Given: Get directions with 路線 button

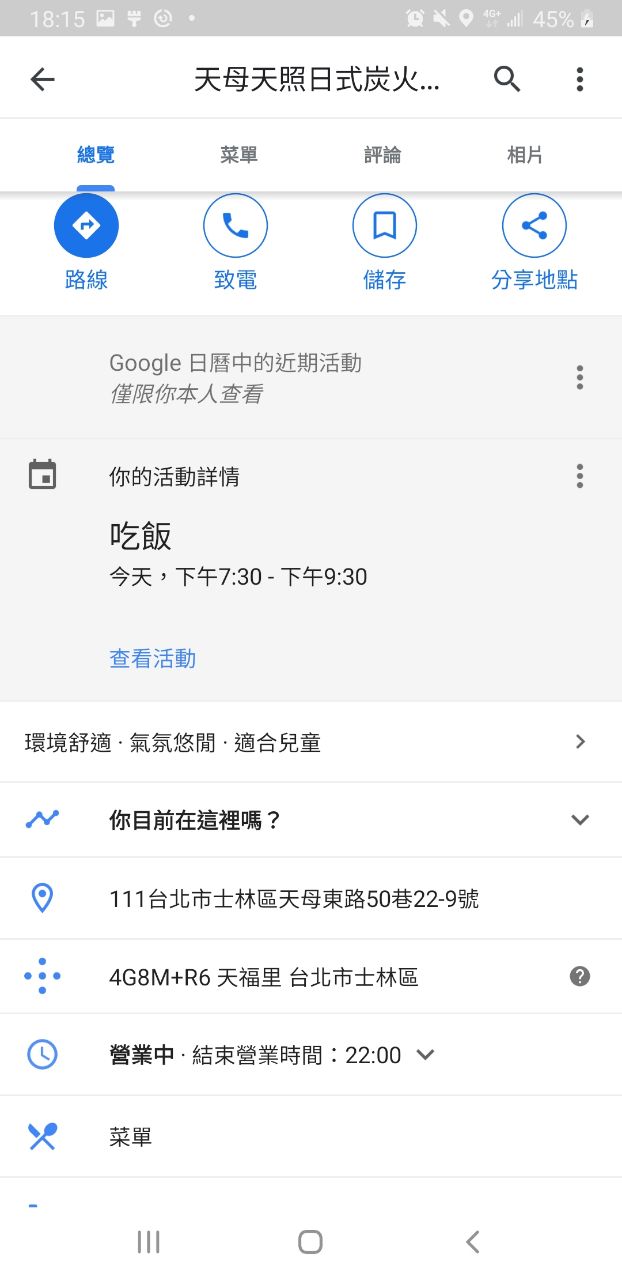Looking at the screenshot, I should pyautogui.click(x=86, y=226).
